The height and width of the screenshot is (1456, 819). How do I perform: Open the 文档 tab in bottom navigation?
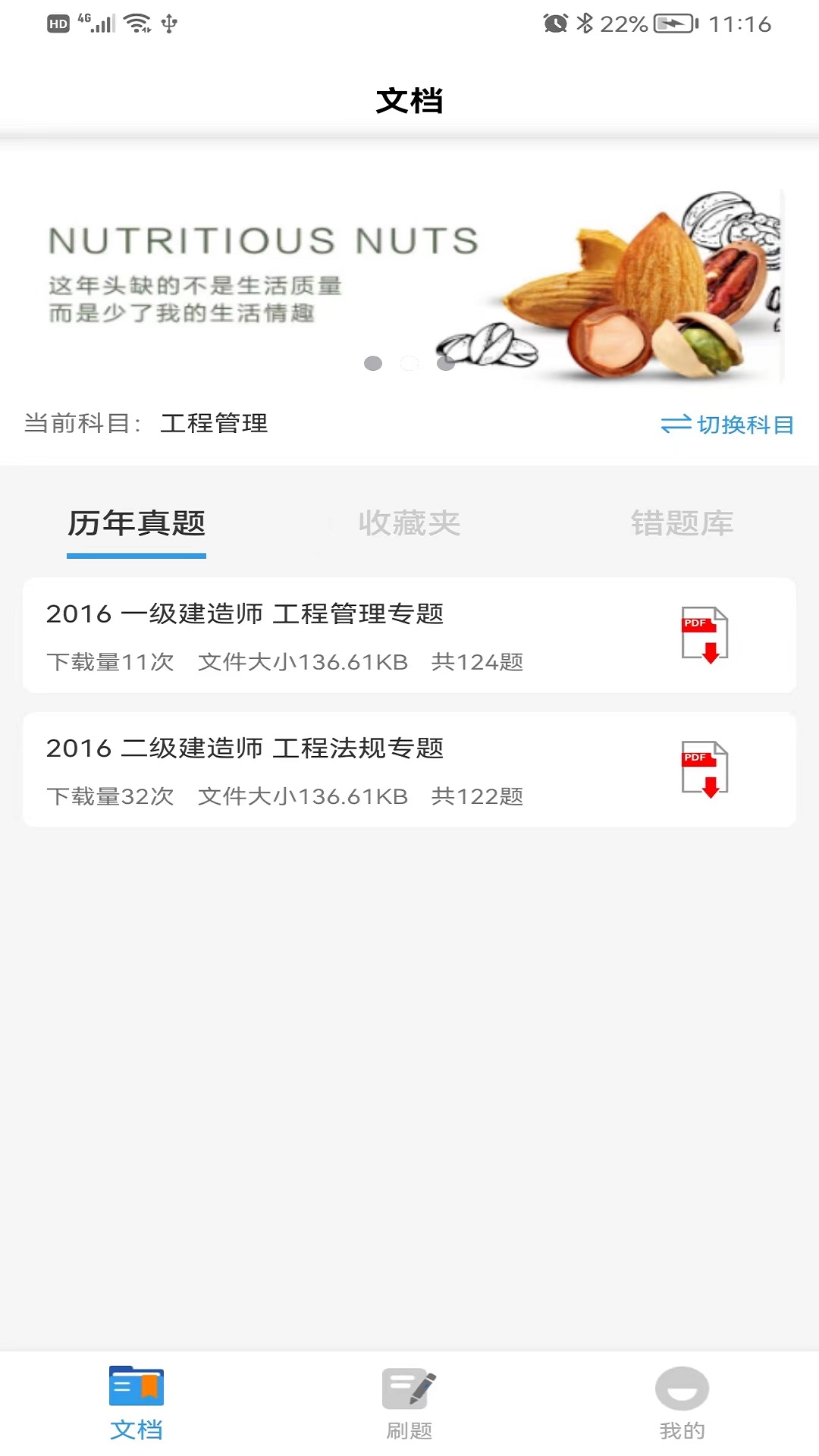click(137, 1407)
